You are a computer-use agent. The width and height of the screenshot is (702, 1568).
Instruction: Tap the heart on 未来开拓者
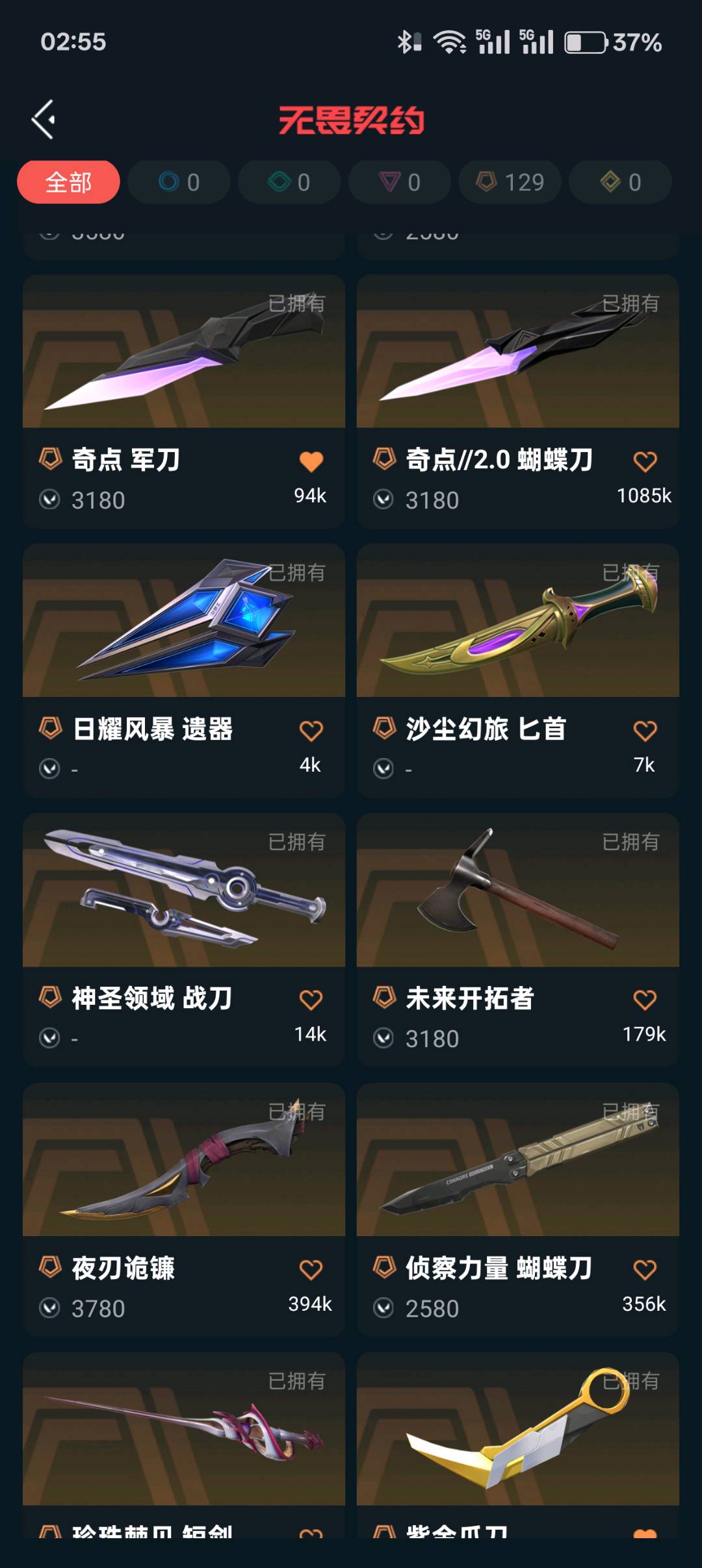[645, 1000]
